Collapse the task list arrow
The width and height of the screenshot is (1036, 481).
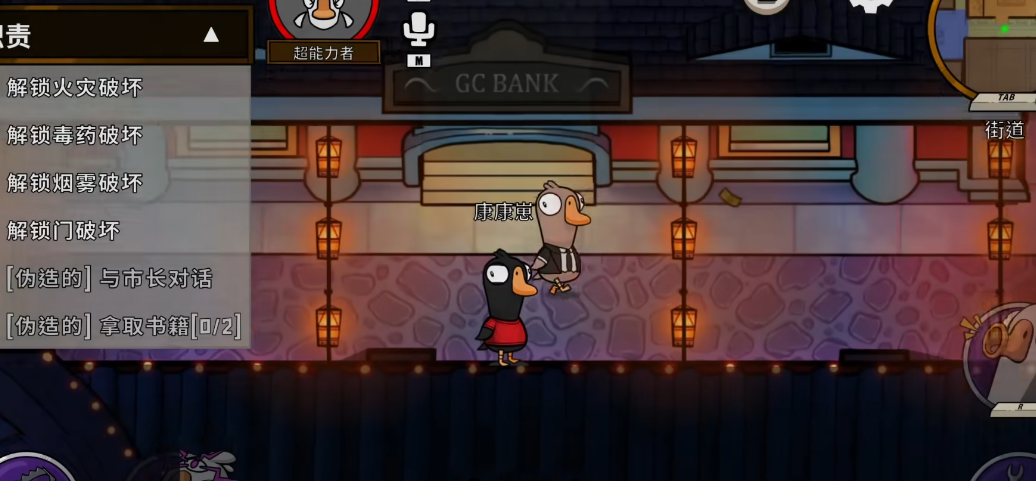[211, 35]
